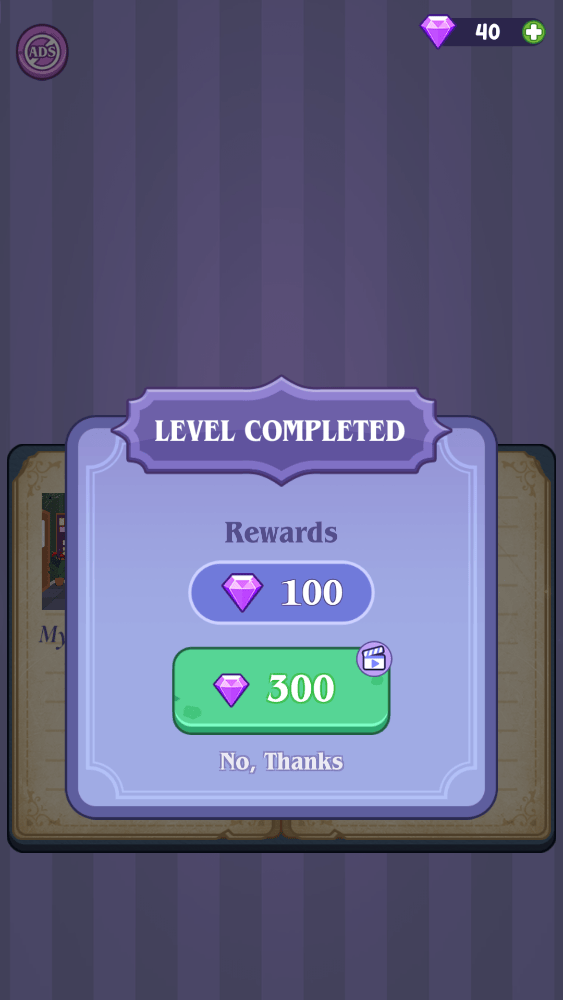
Task: Decline the bonus with No, Thanks
Action: [x=281, y=761]
